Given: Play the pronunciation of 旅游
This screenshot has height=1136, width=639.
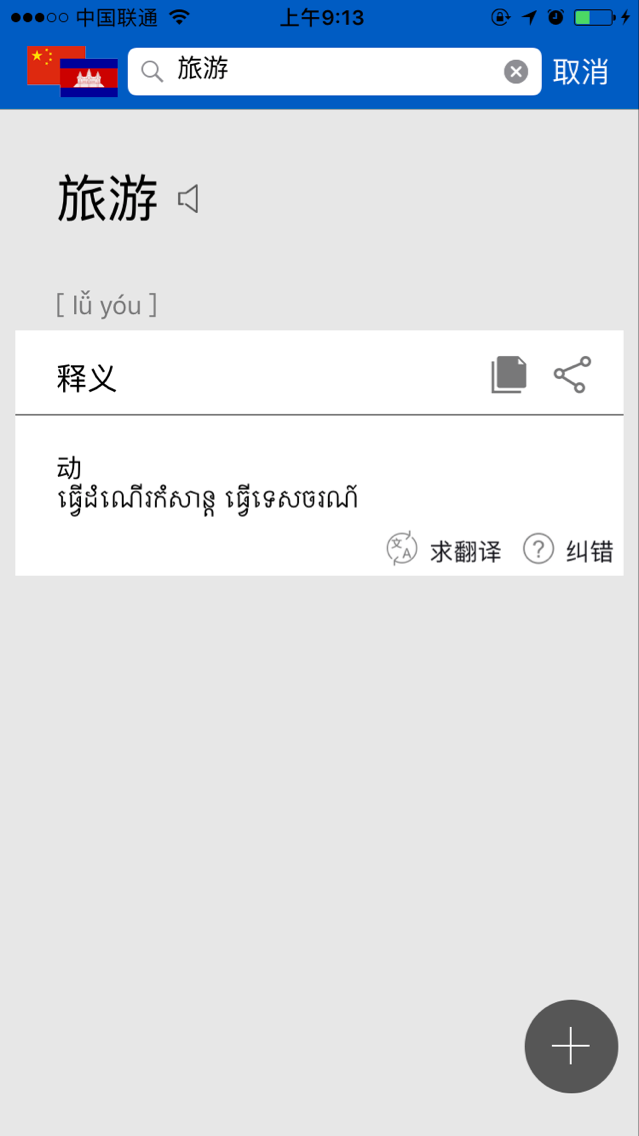Looking at the screenshot, I should pos(188,199).
